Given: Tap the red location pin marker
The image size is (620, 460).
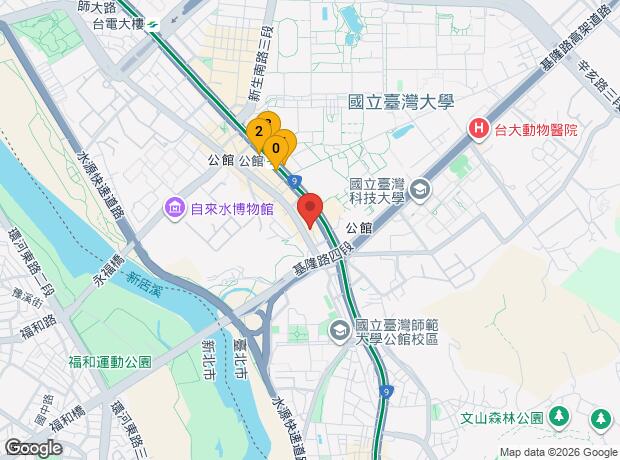Looking at the screenshot, I should 310,209.
